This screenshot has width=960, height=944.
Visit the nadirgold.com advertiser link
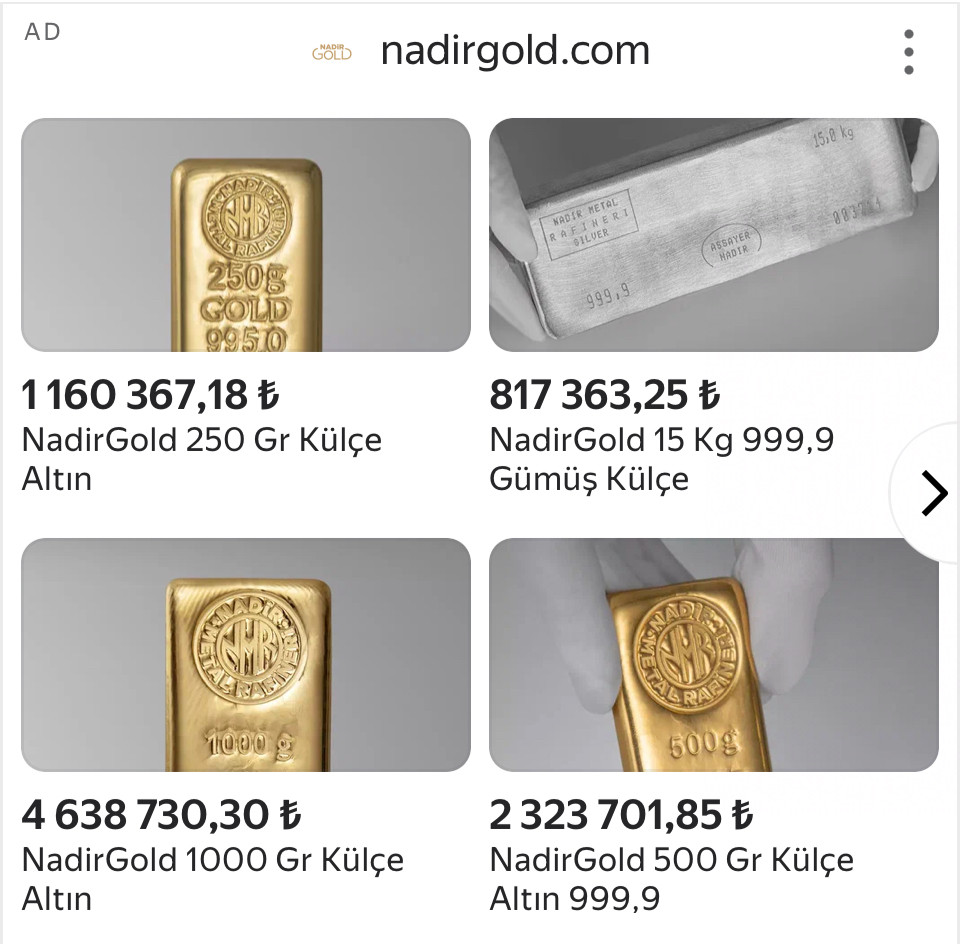(514, 51)
